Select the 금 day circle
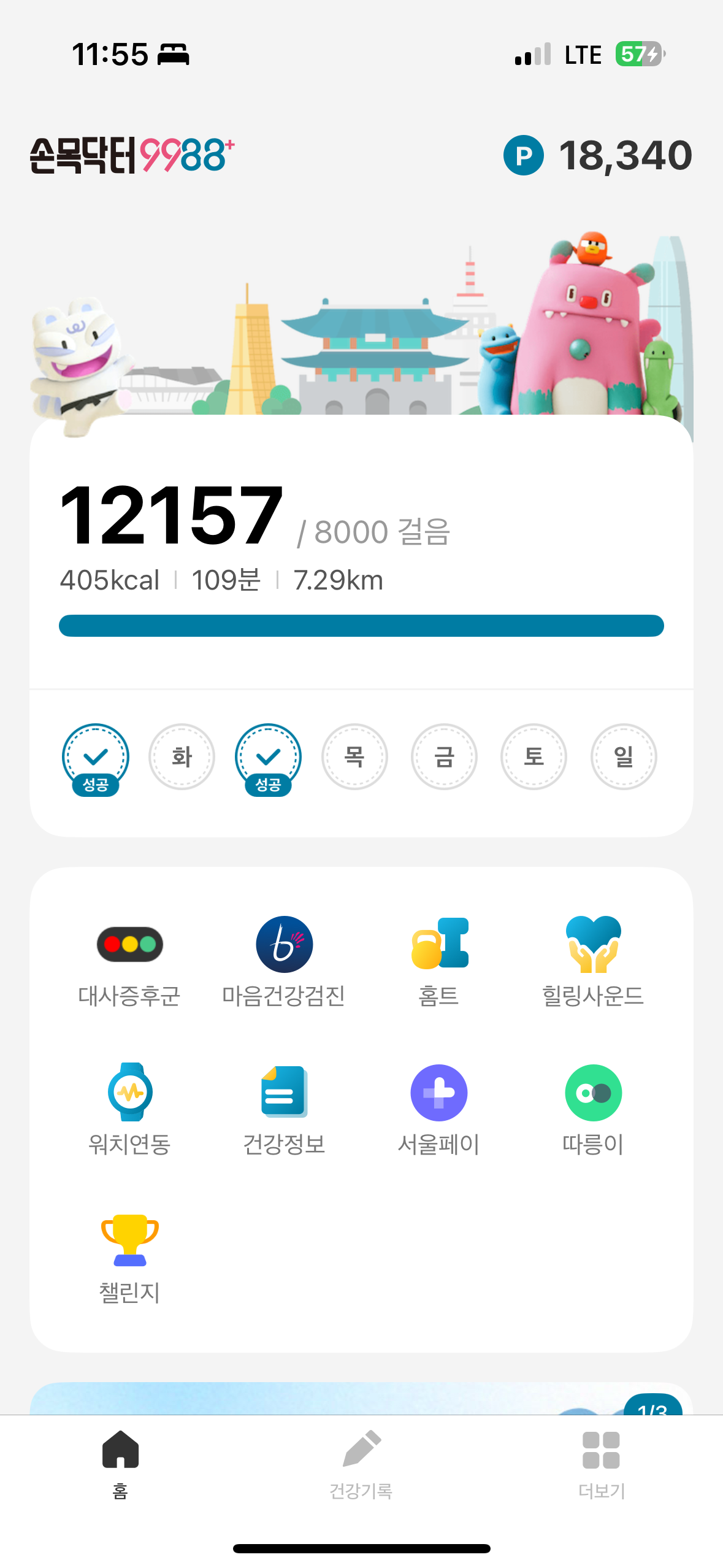This screenshot has height=1568, width=723. point(444,756)
